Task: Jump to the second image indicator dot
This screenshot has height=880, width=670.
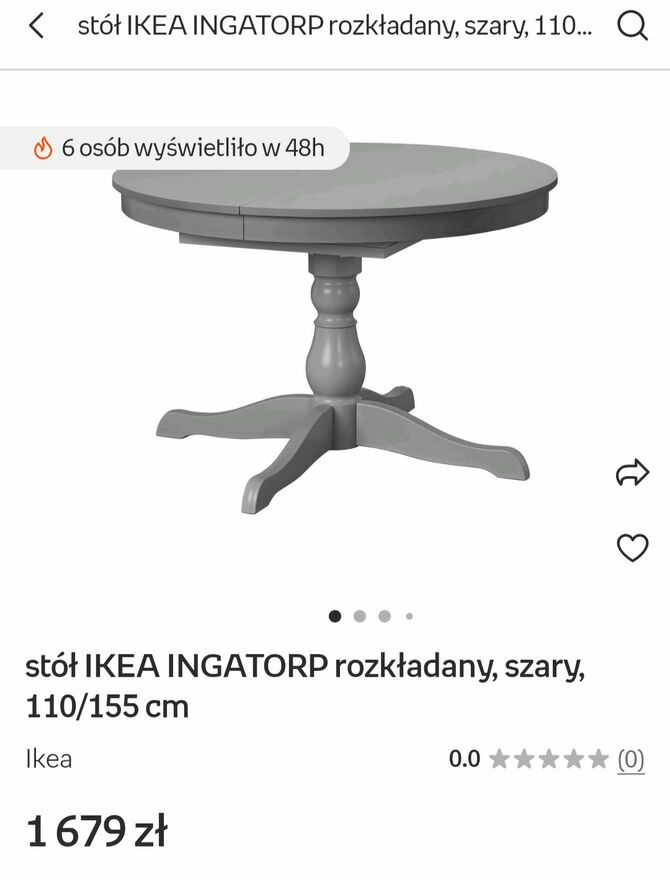Action: coord(360,616)
